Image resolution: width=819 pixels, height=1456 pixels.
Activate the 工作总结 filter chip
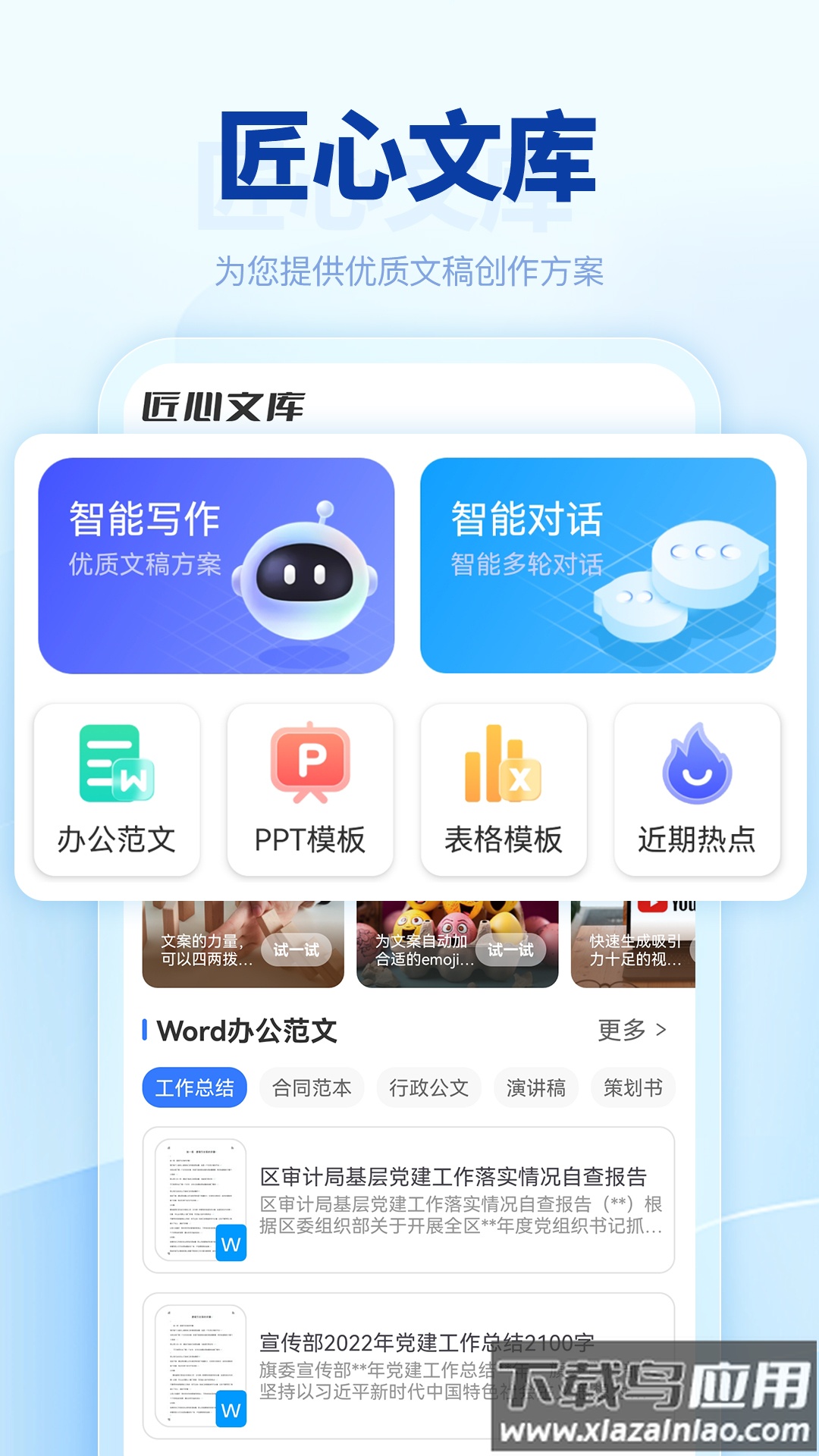[194, 1087]
